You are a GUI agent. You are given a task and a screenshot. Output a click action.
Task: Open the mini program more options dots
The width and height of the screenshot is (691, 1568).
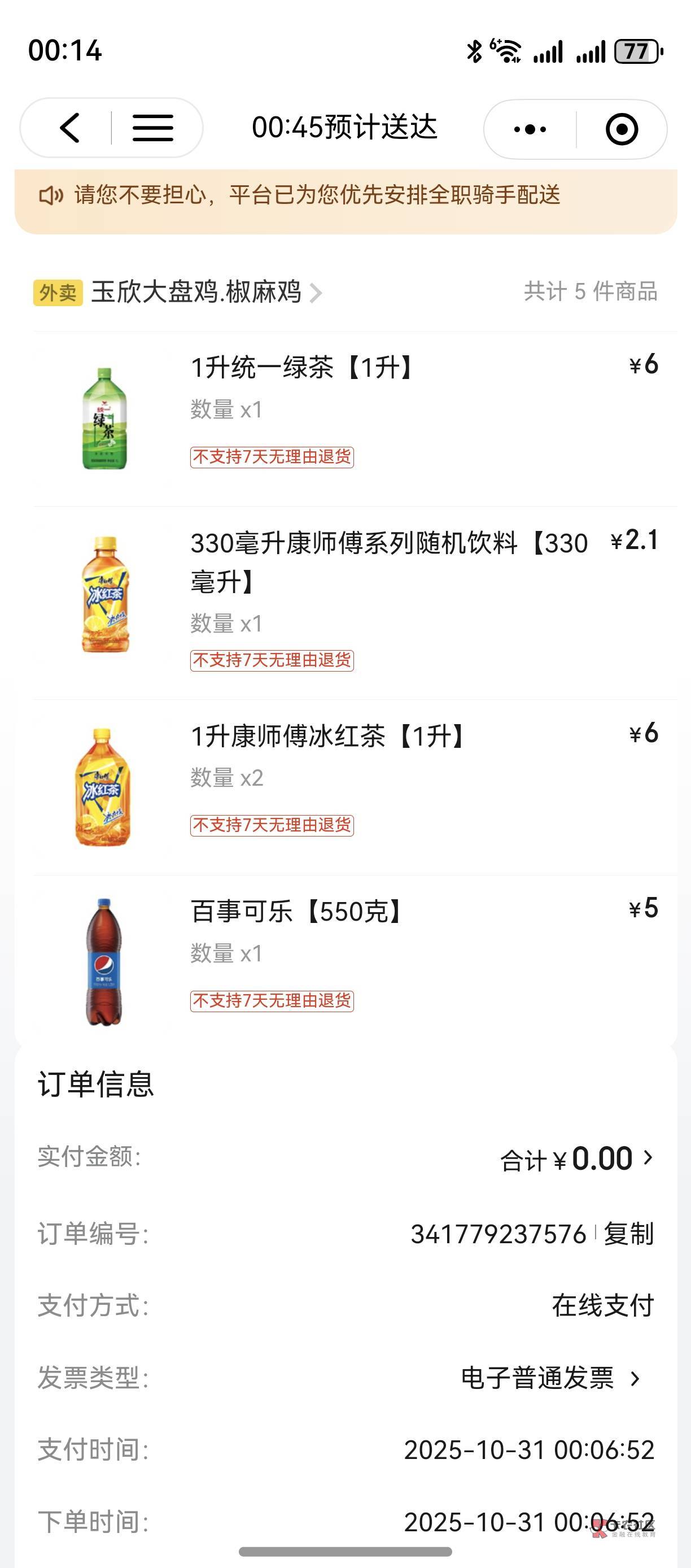click(530, 129)
